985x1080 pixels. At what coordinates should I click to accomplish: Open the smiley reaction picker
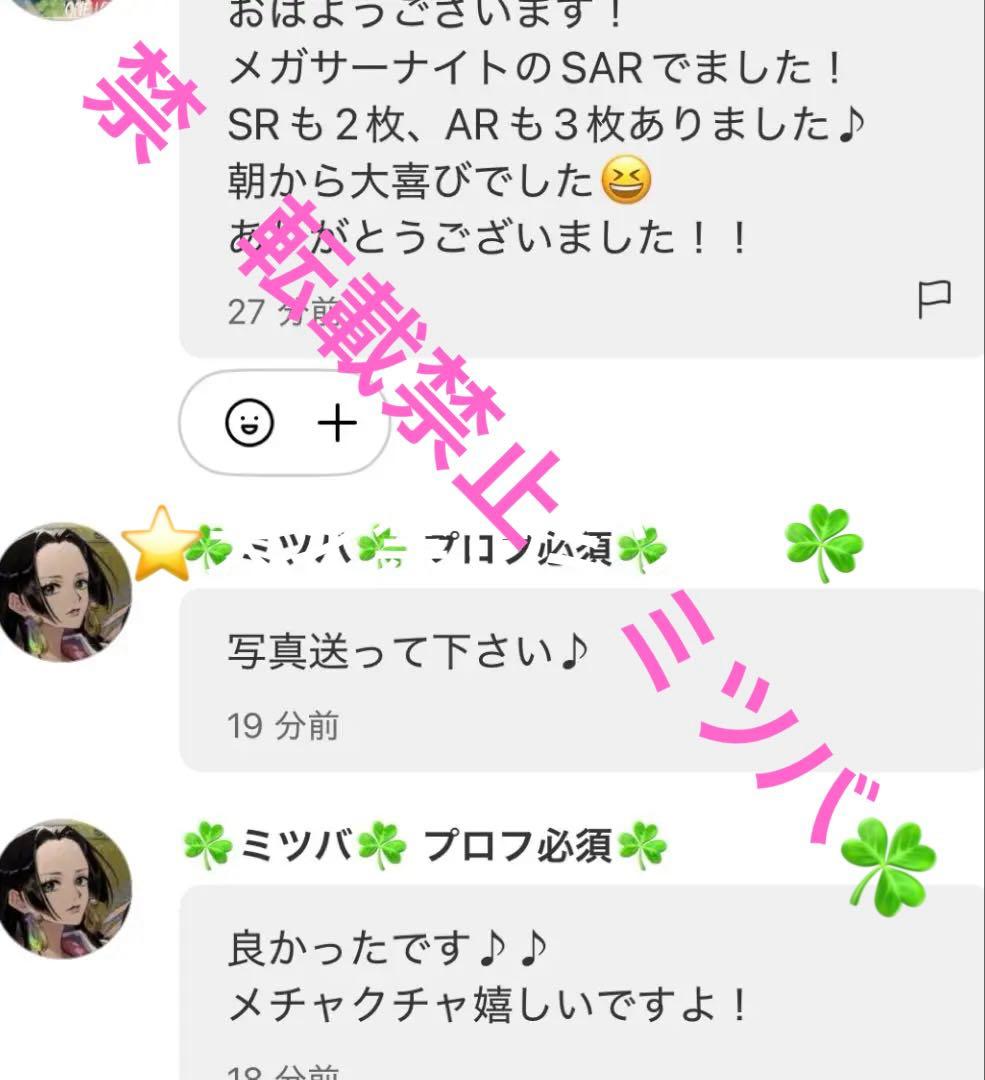pyautogui.click(x=251, y=422)
